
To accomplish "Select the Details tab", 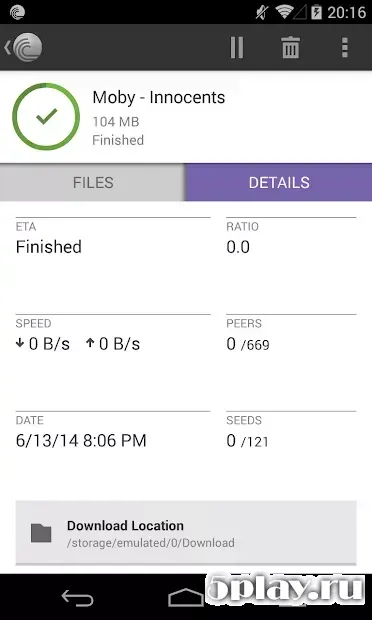I will [279, 182].
